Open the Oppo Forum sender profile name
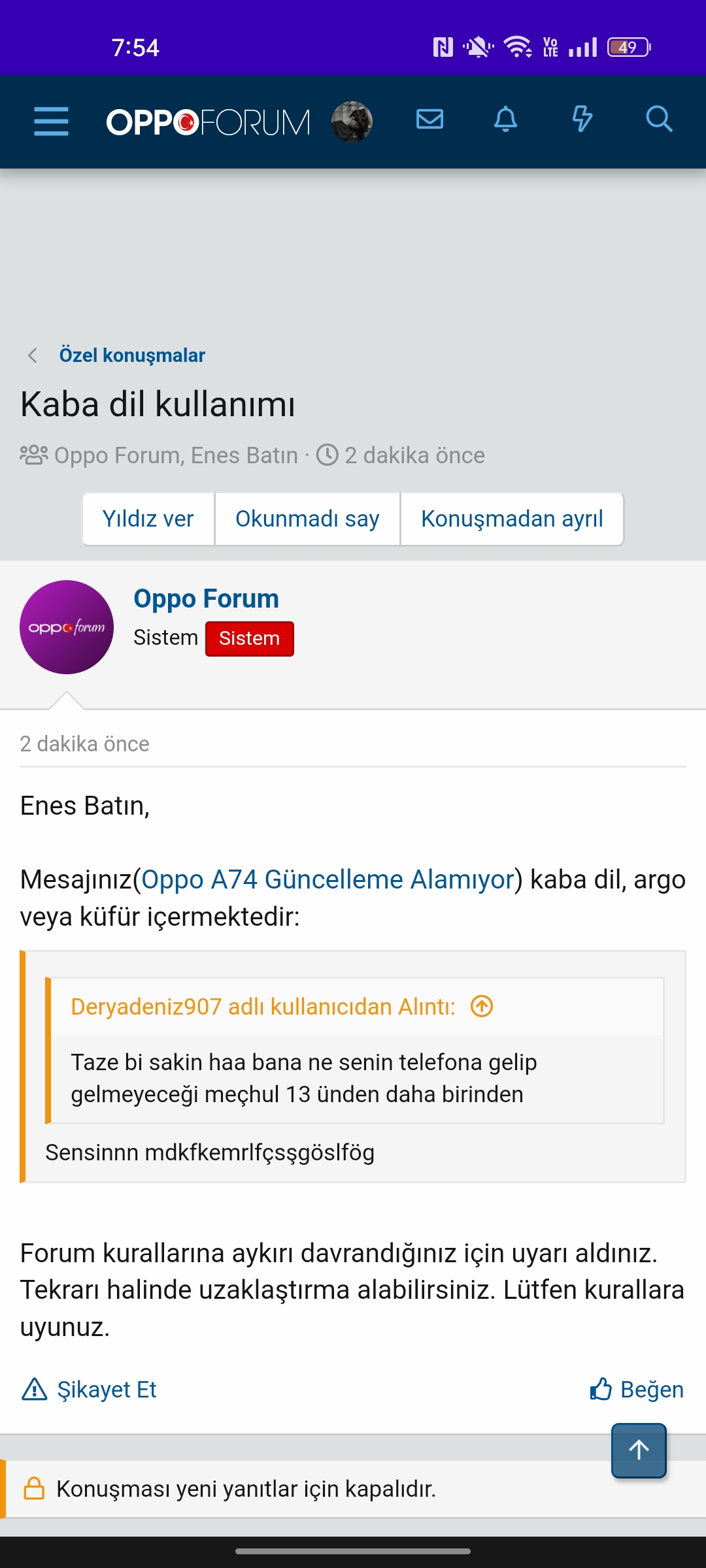The height and width of the screenshot is (1568, 706). click(207, 598)
